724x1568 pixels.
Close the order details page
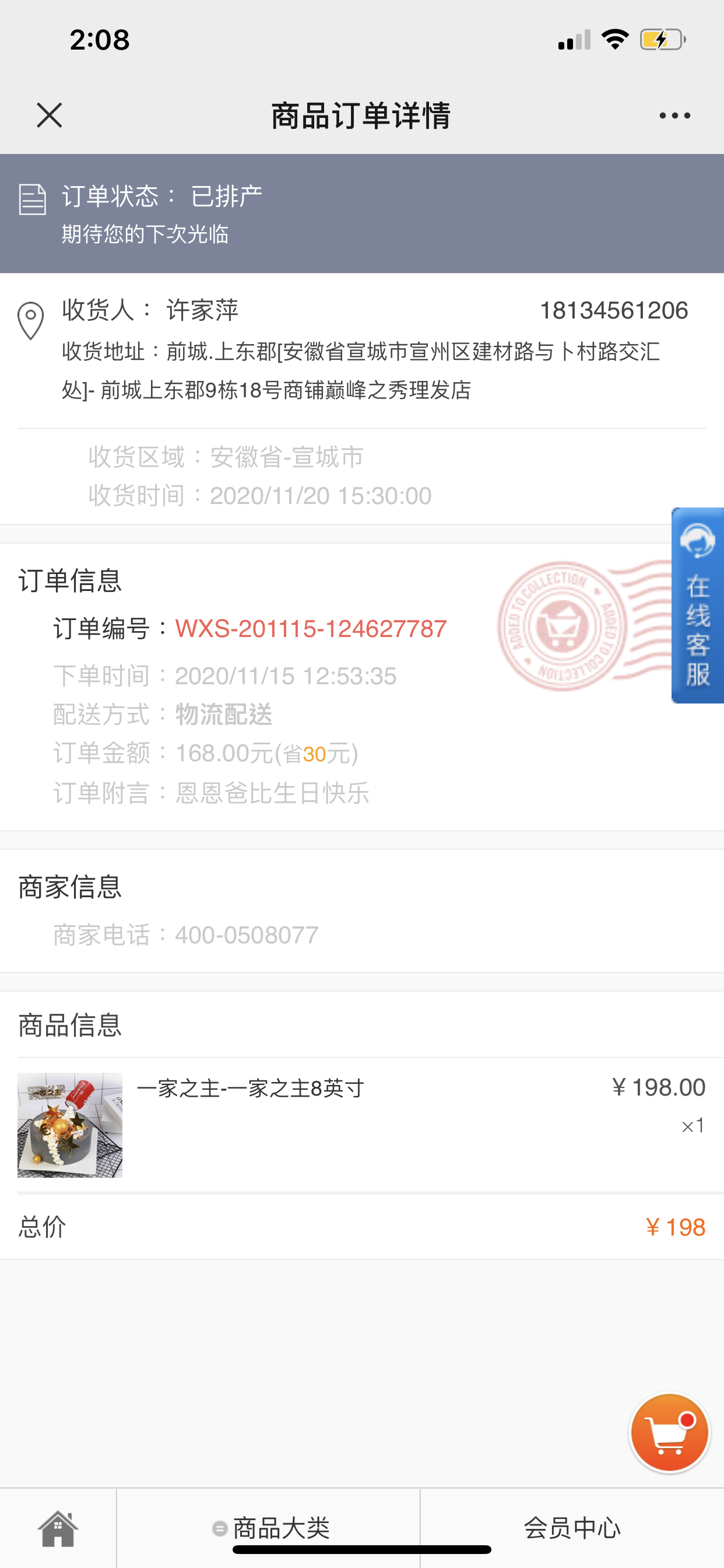point(50,115)
